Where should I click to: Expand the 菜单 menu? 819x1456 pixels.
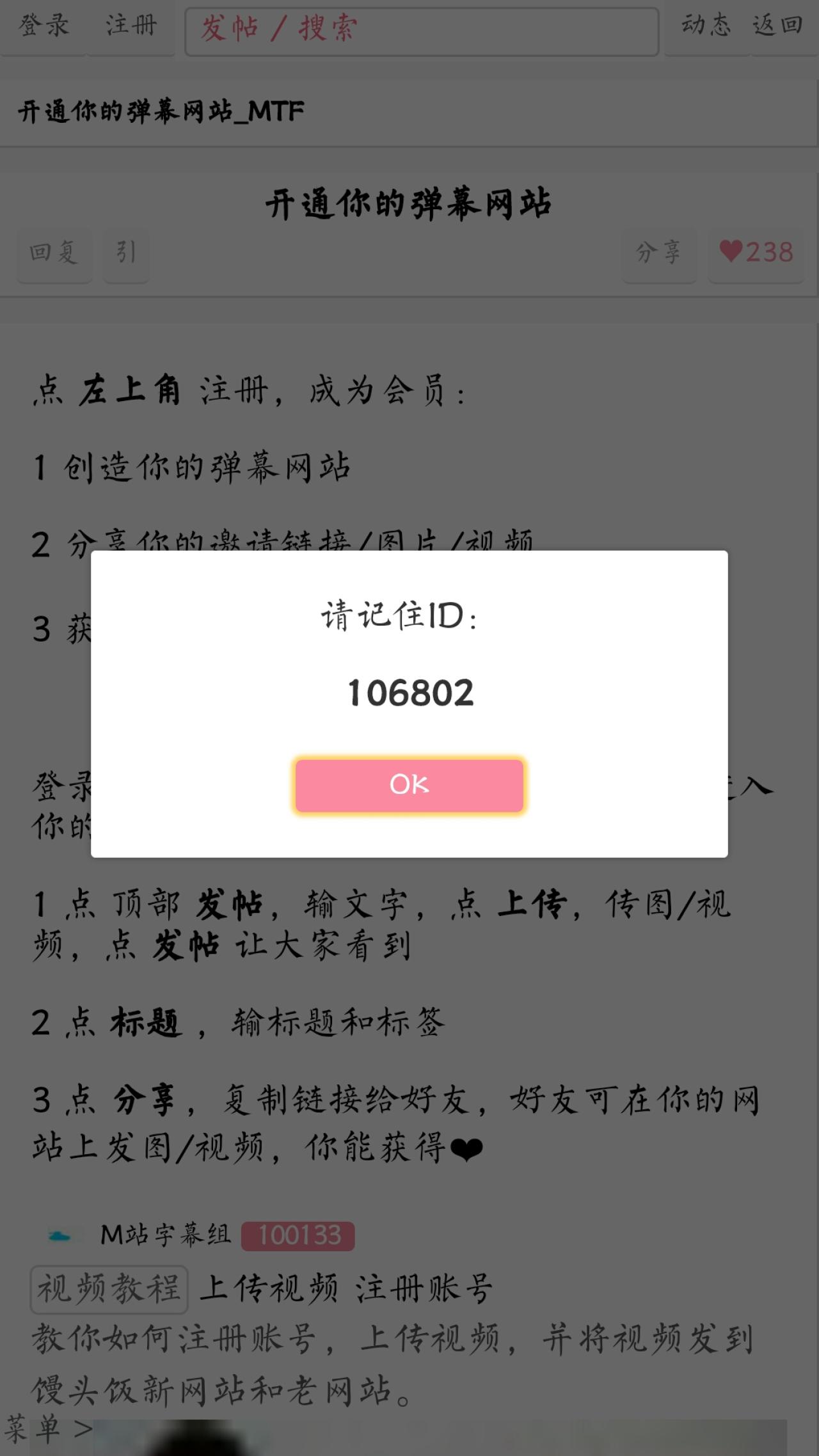point(48,1428)
